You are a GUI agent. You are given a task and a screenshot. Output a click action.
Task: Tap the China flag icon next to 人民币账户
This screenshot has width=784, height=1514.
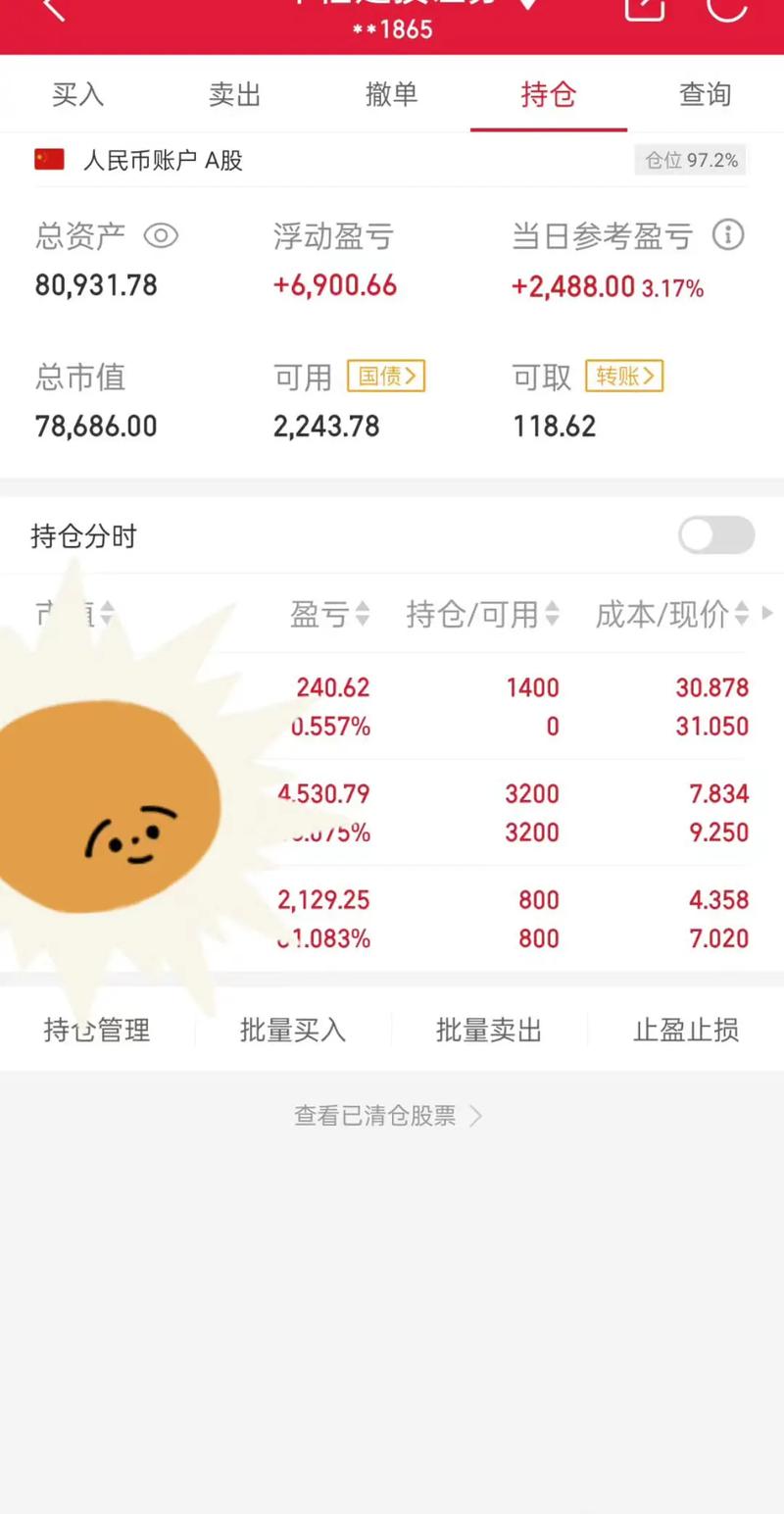(x=48, y=159)
